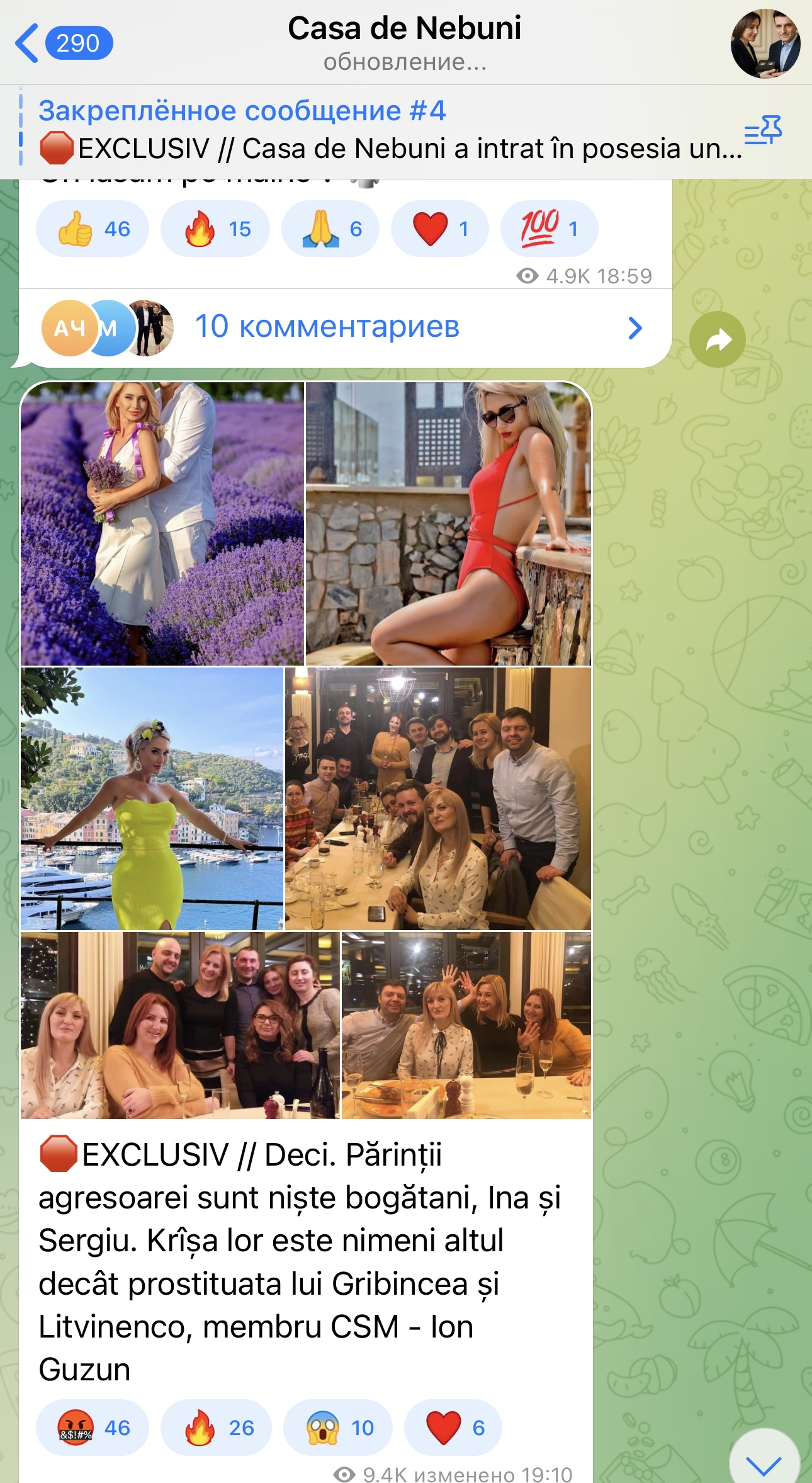React with fire on the post showing 15
The height and width of the screenshot is (1483, 812).
(215, 229)
